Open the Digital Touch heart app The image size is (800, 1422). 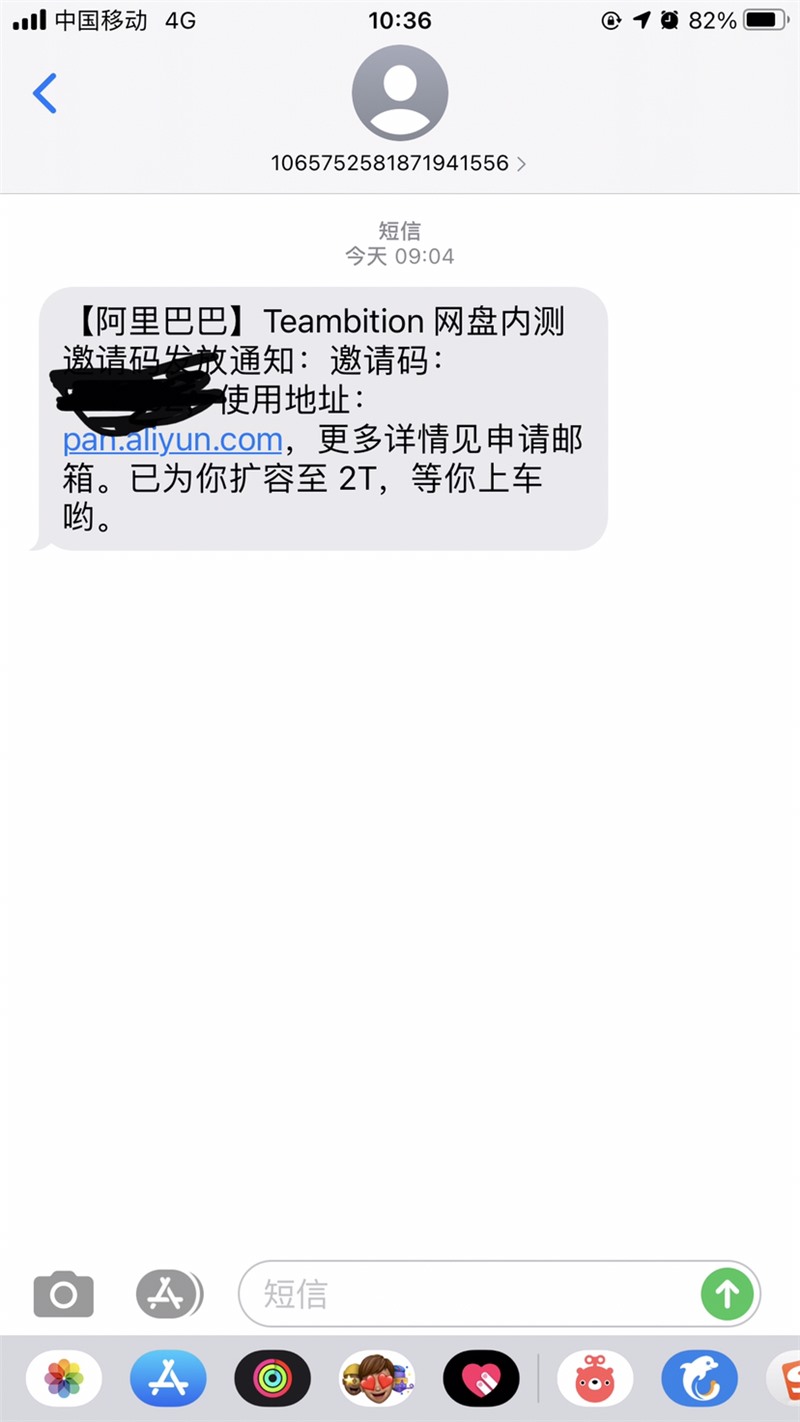481,1380
